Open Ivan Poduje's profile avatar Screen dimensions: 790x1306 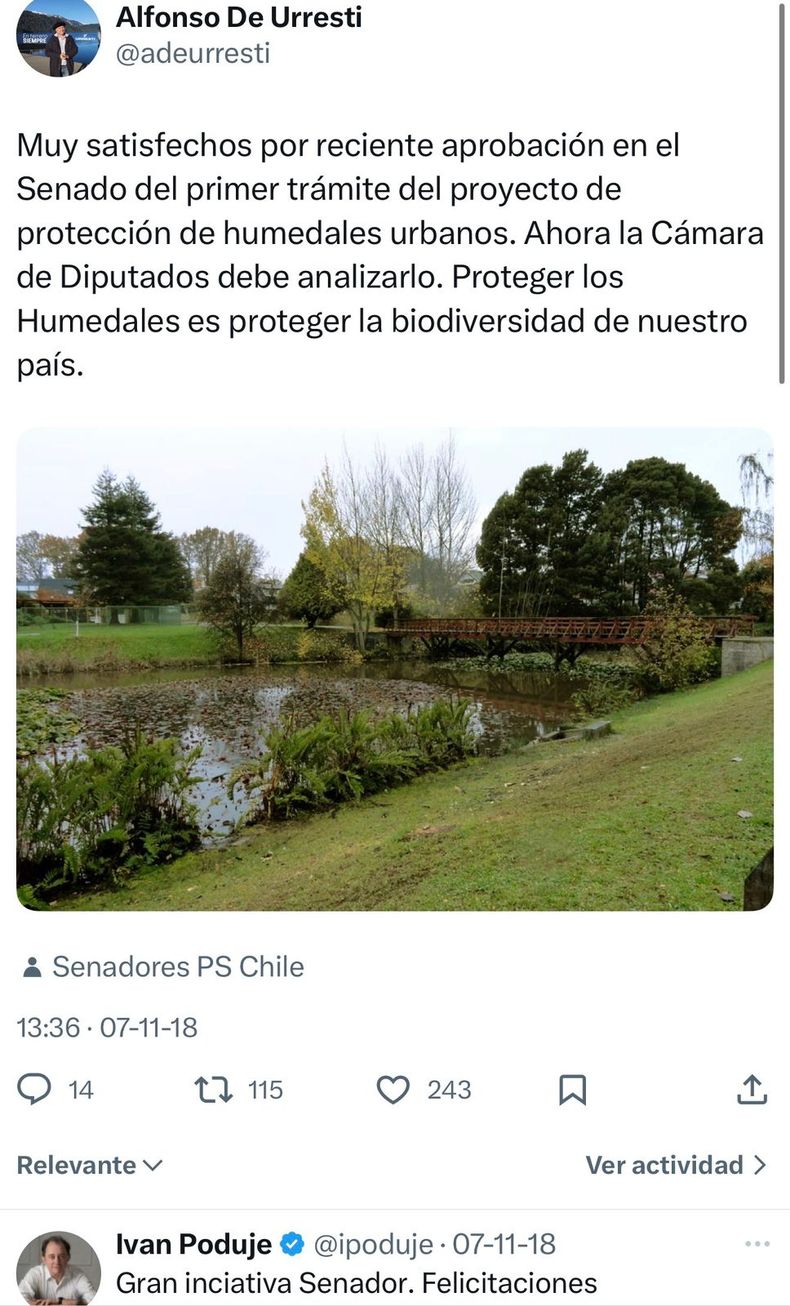point(58,1267)
